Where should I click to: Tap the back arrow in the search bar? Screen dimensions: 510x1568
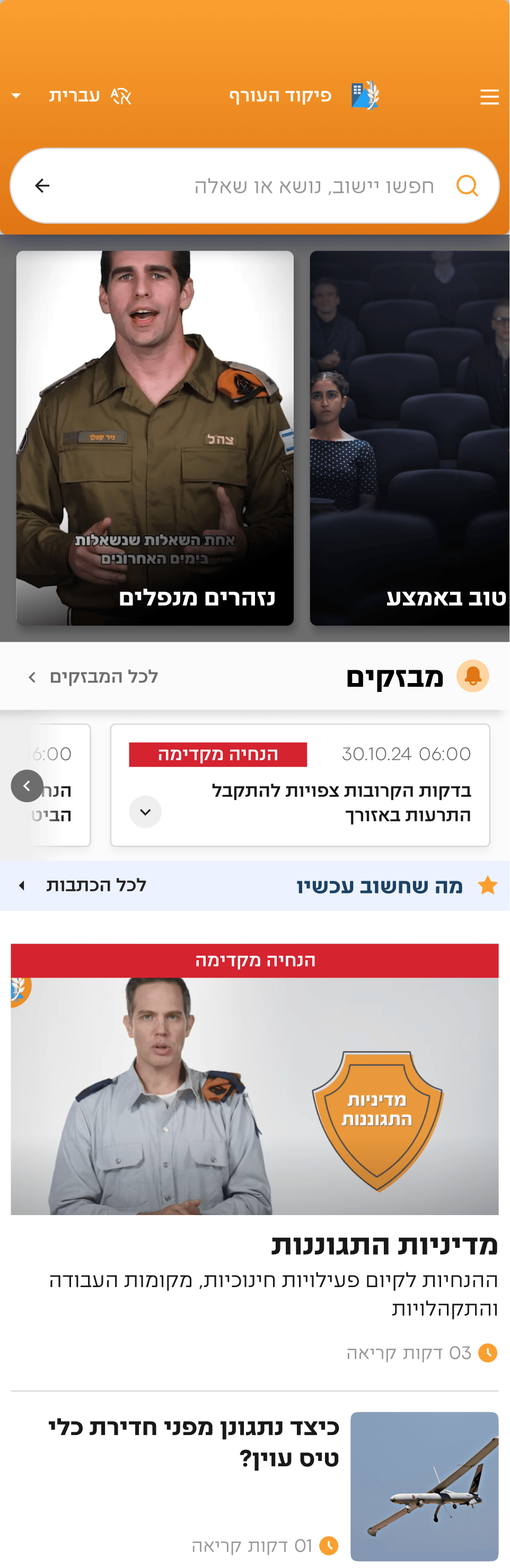coord(42,185)
